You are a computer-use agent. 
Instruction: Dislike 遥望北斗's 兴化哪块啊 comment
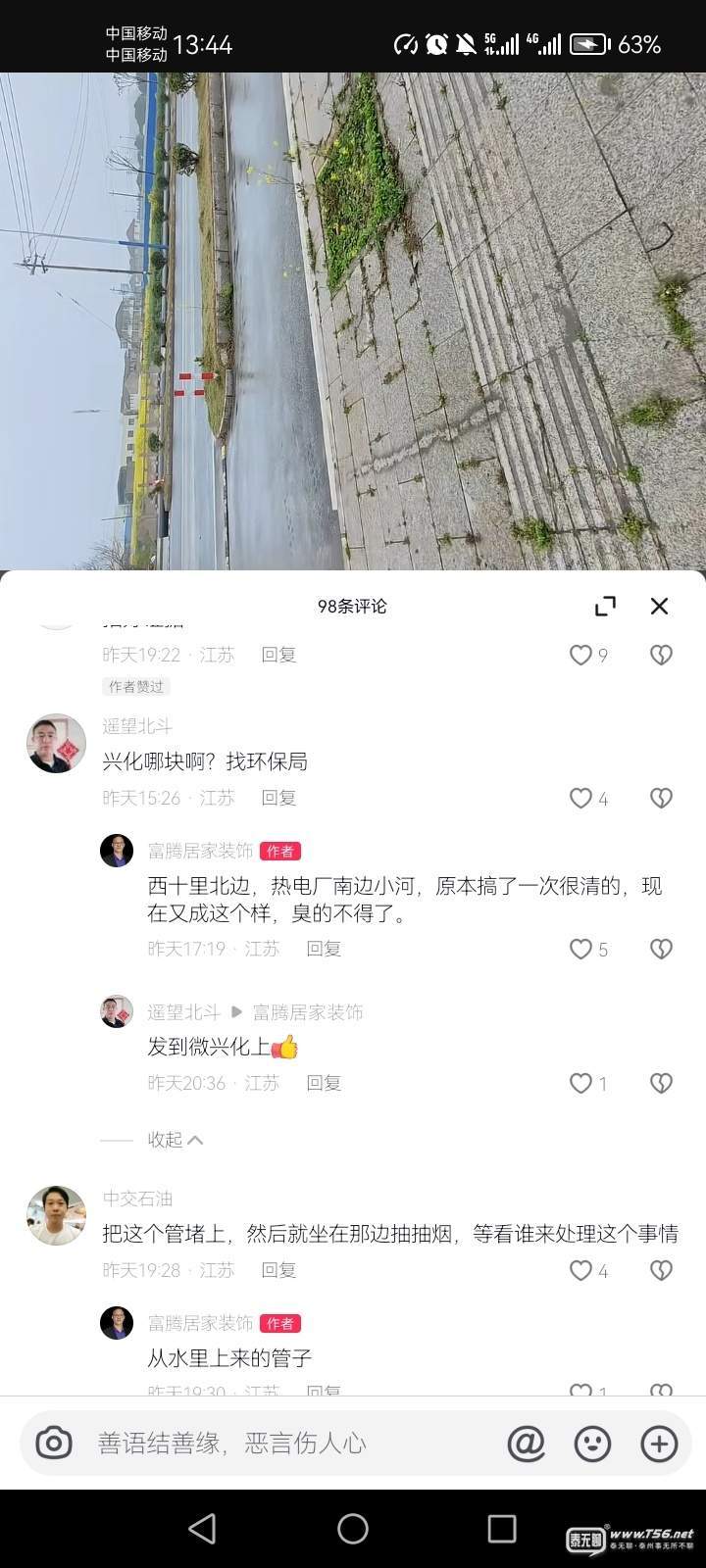pyautogui.click(x=661, y=798)
